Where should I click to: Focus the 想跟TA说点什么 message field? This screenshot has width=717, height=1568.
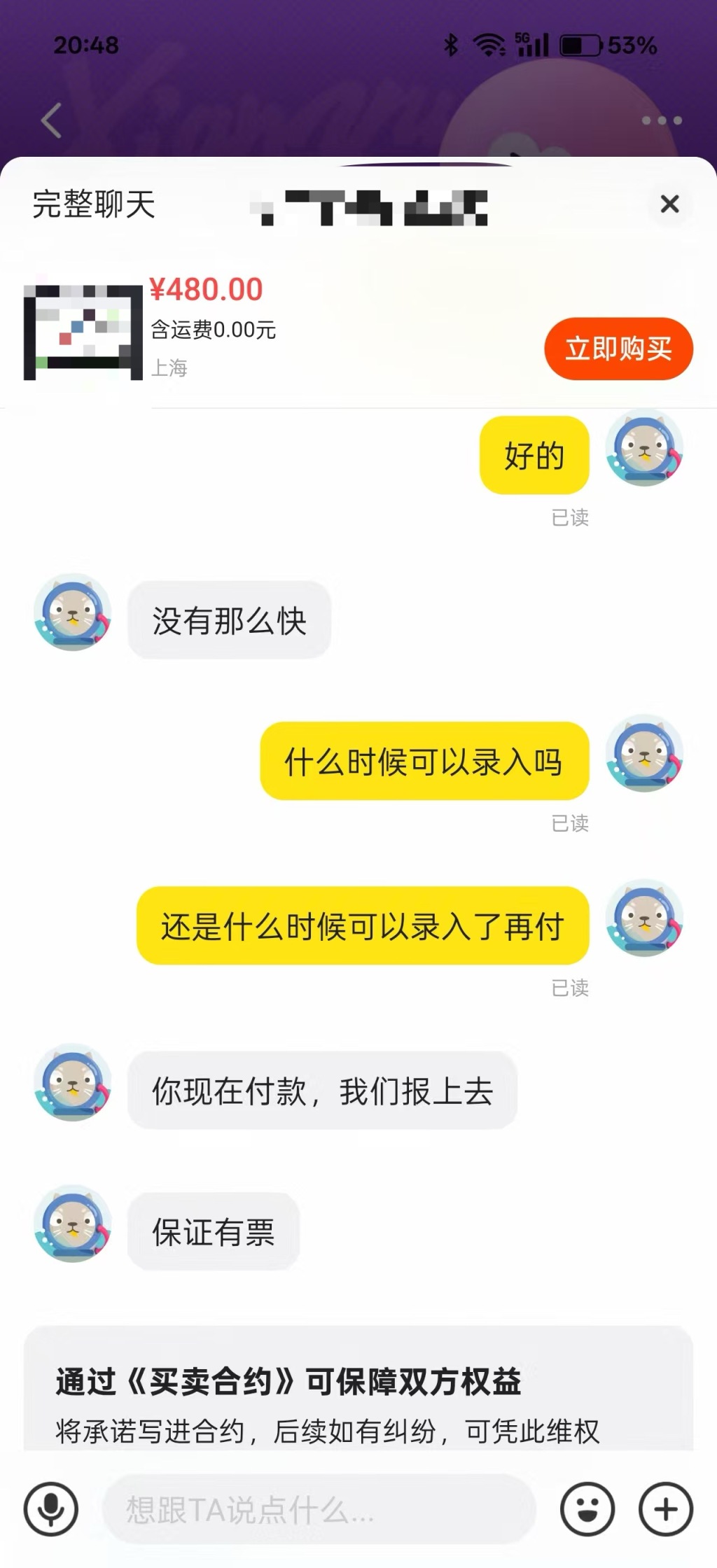pos(319,1509)
